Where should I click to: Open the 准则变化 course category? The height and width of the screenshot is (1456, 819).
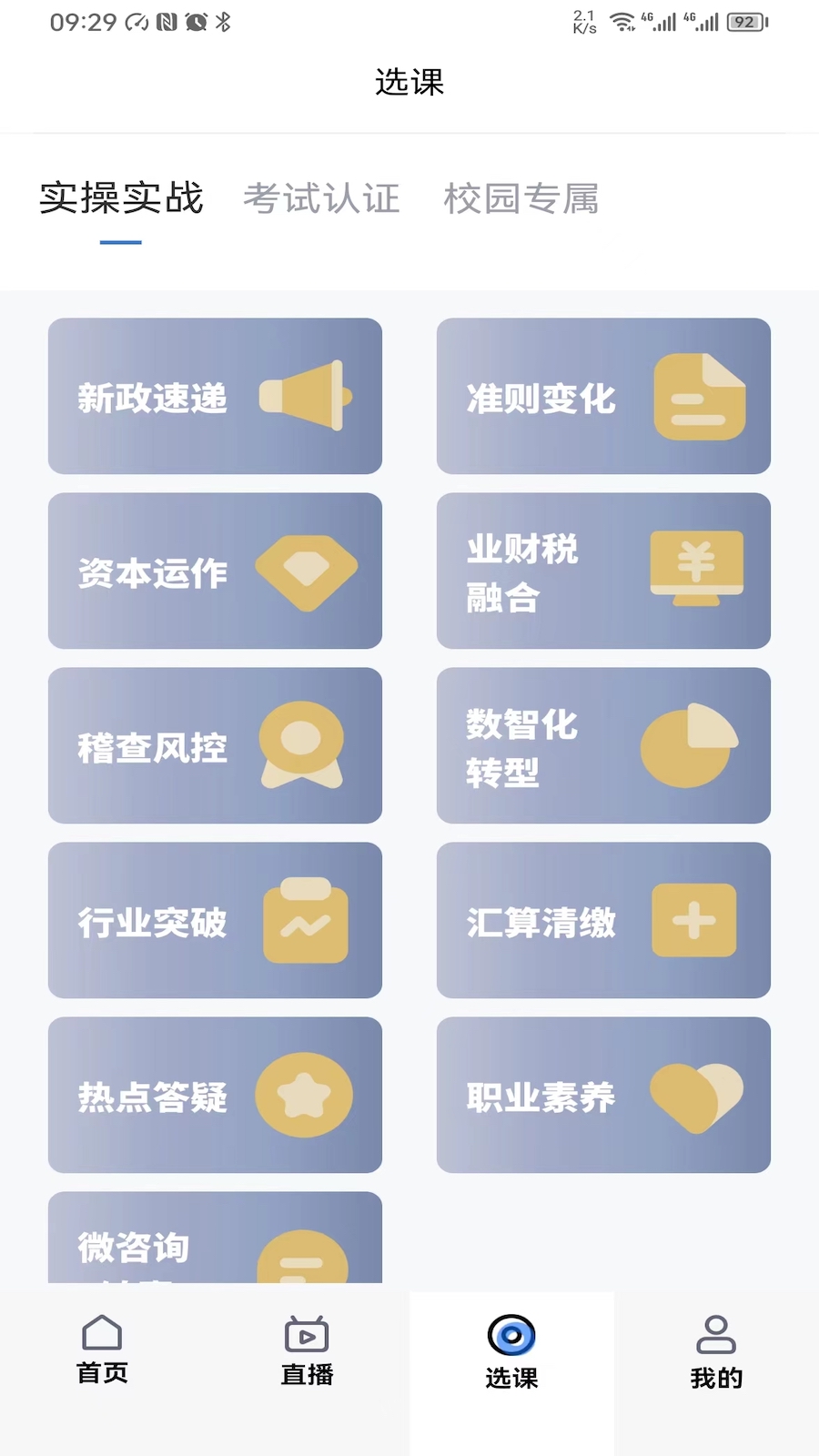(x=603, y=395)
